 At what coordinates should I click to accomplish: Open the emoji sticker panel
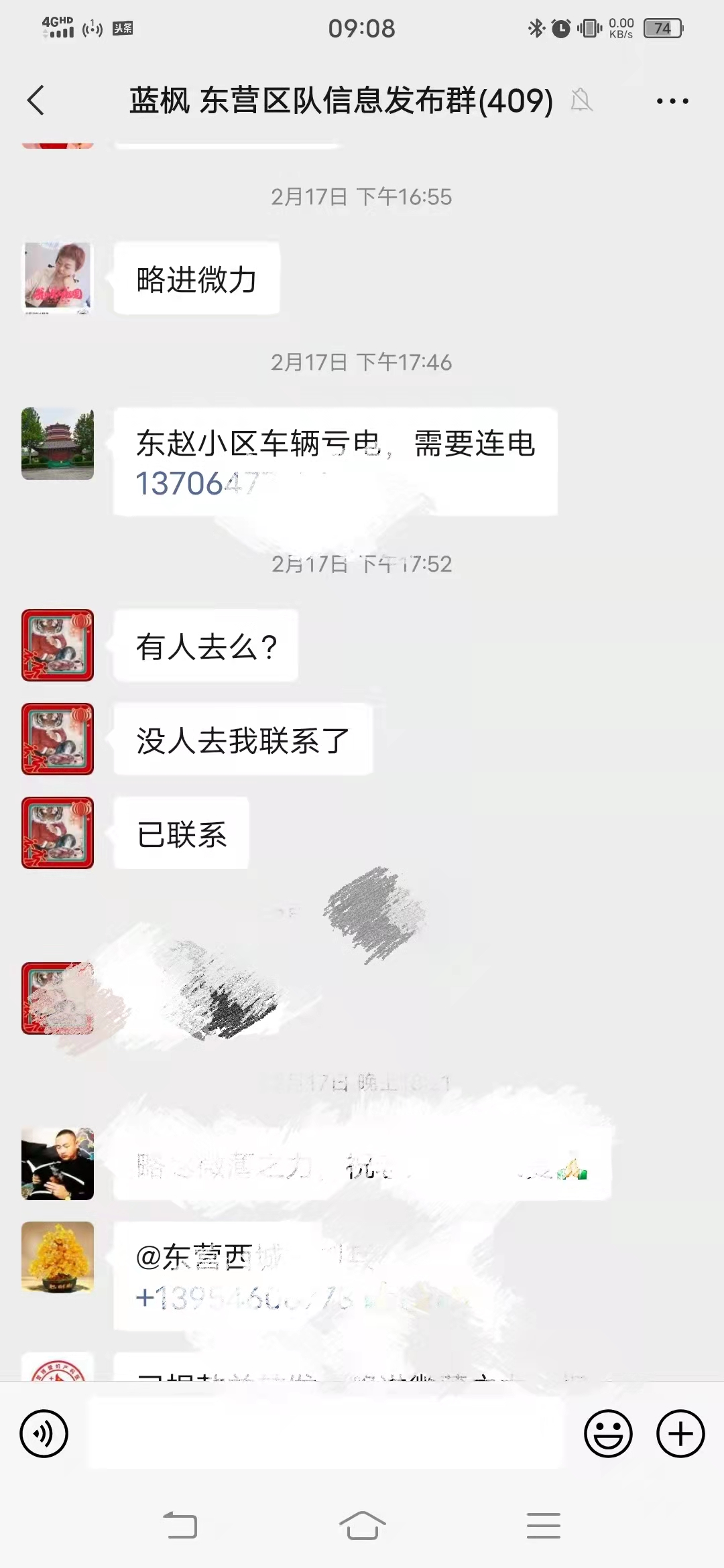pyautogui.click(x=608, y=1434)
